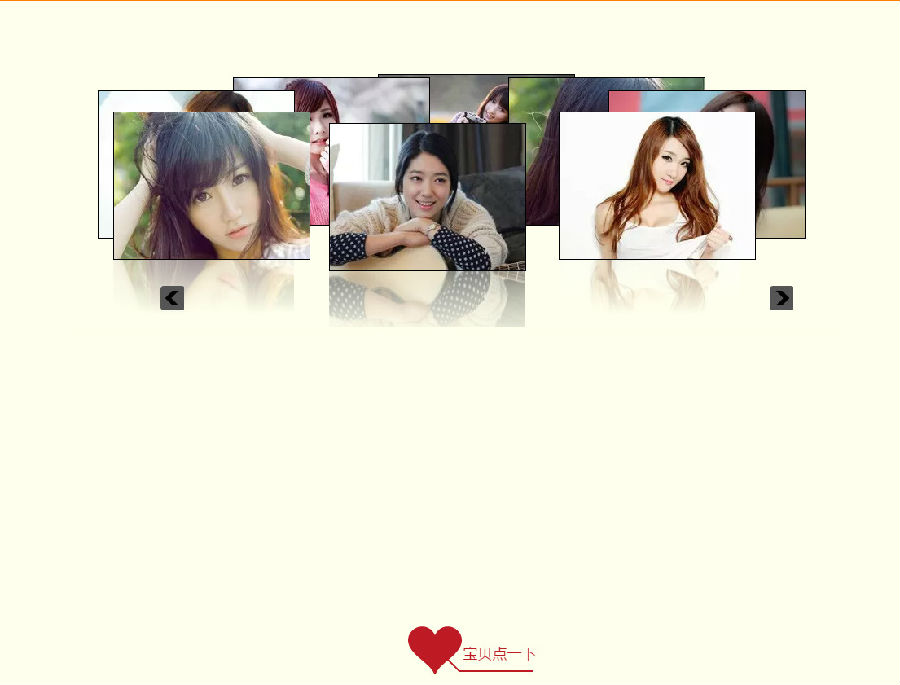Go to the previous photo with the left arrow
900x685 pixels.
[x=172, y=298]
